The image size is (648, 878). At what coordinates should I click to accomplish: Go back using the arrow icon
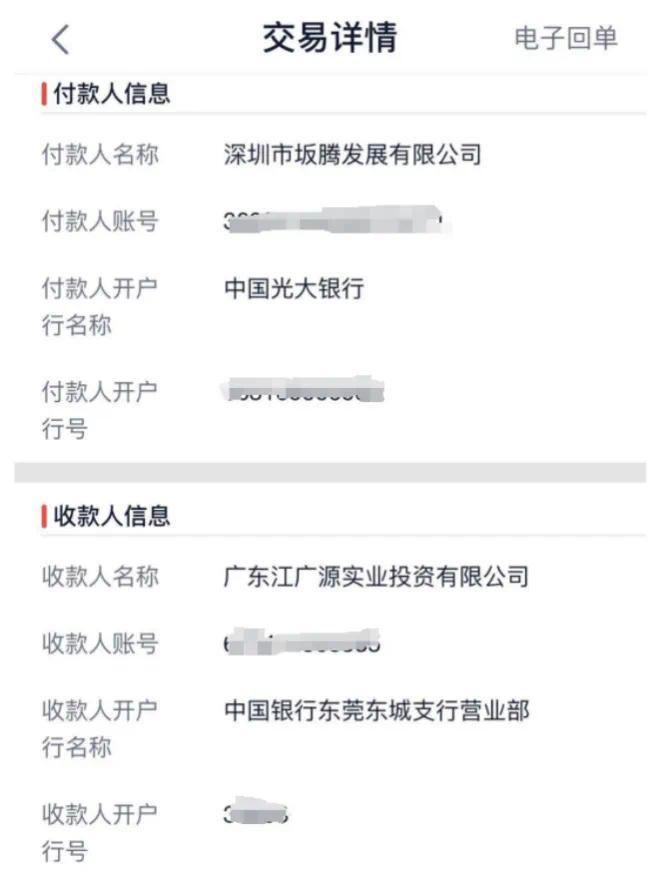click(60, 39)
